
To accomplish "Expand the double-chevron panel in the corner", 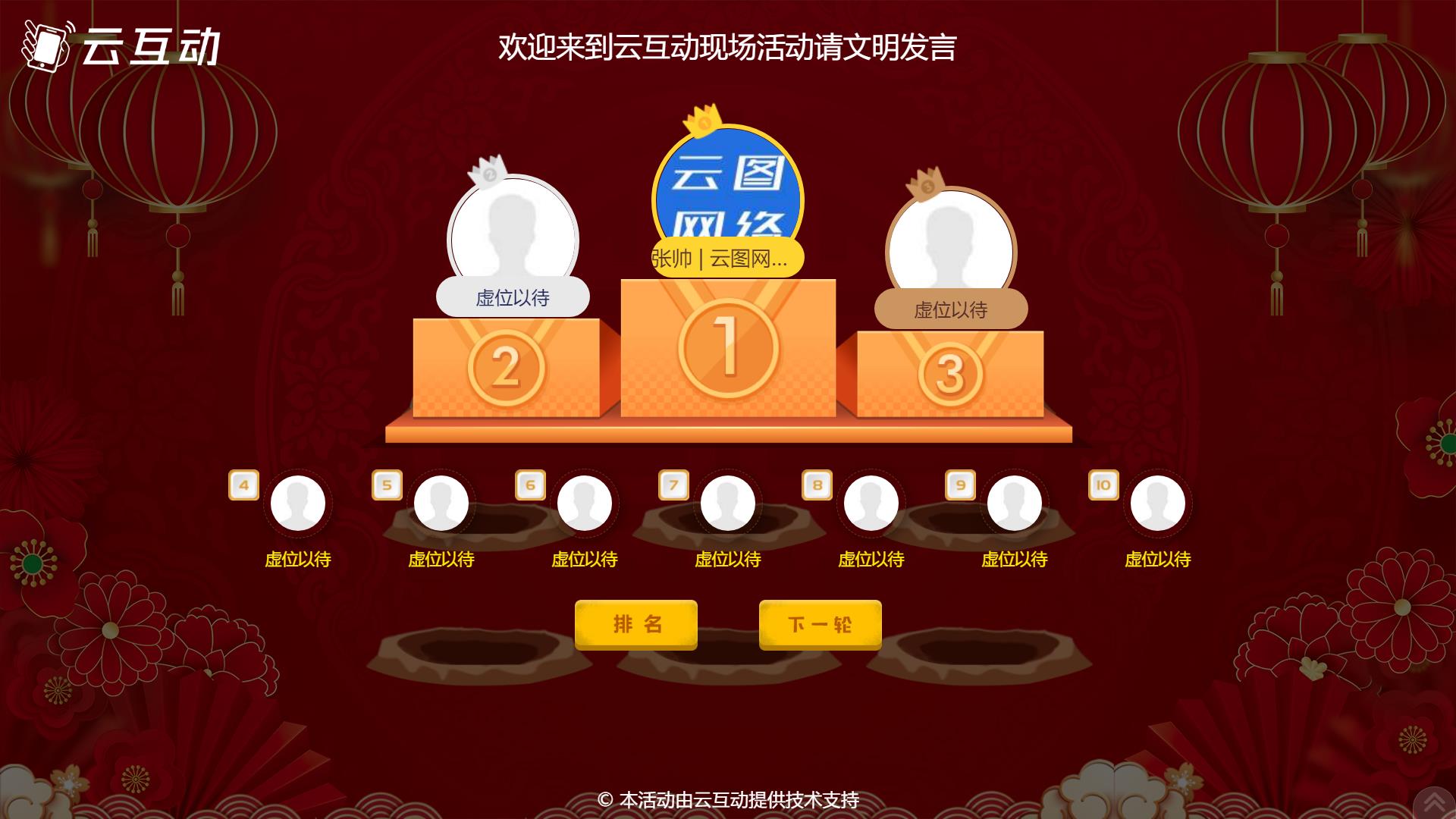I will click(x=1433, y=802).
